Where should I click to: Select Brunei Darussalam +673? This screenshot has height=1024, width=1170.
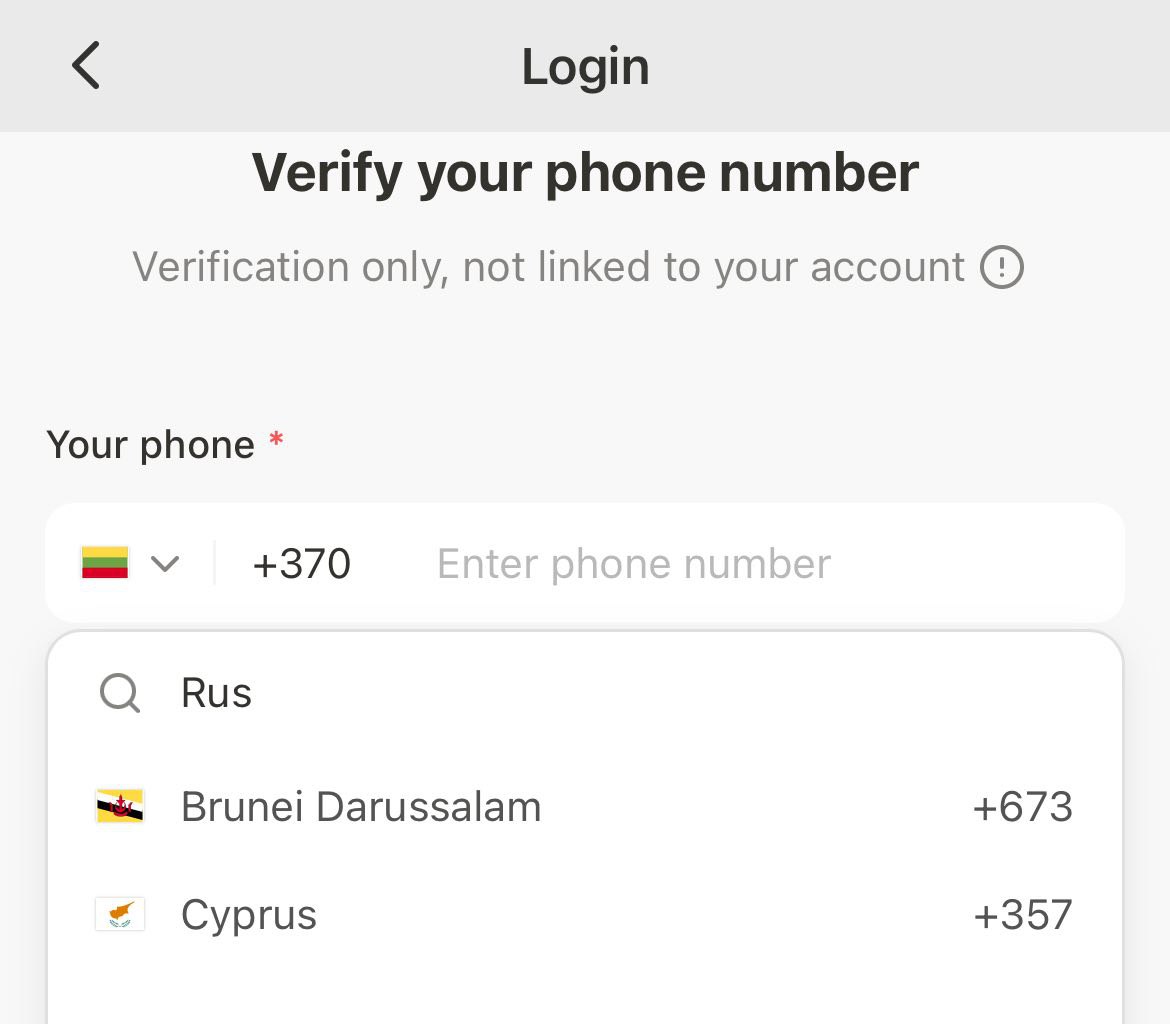point(584,807)
